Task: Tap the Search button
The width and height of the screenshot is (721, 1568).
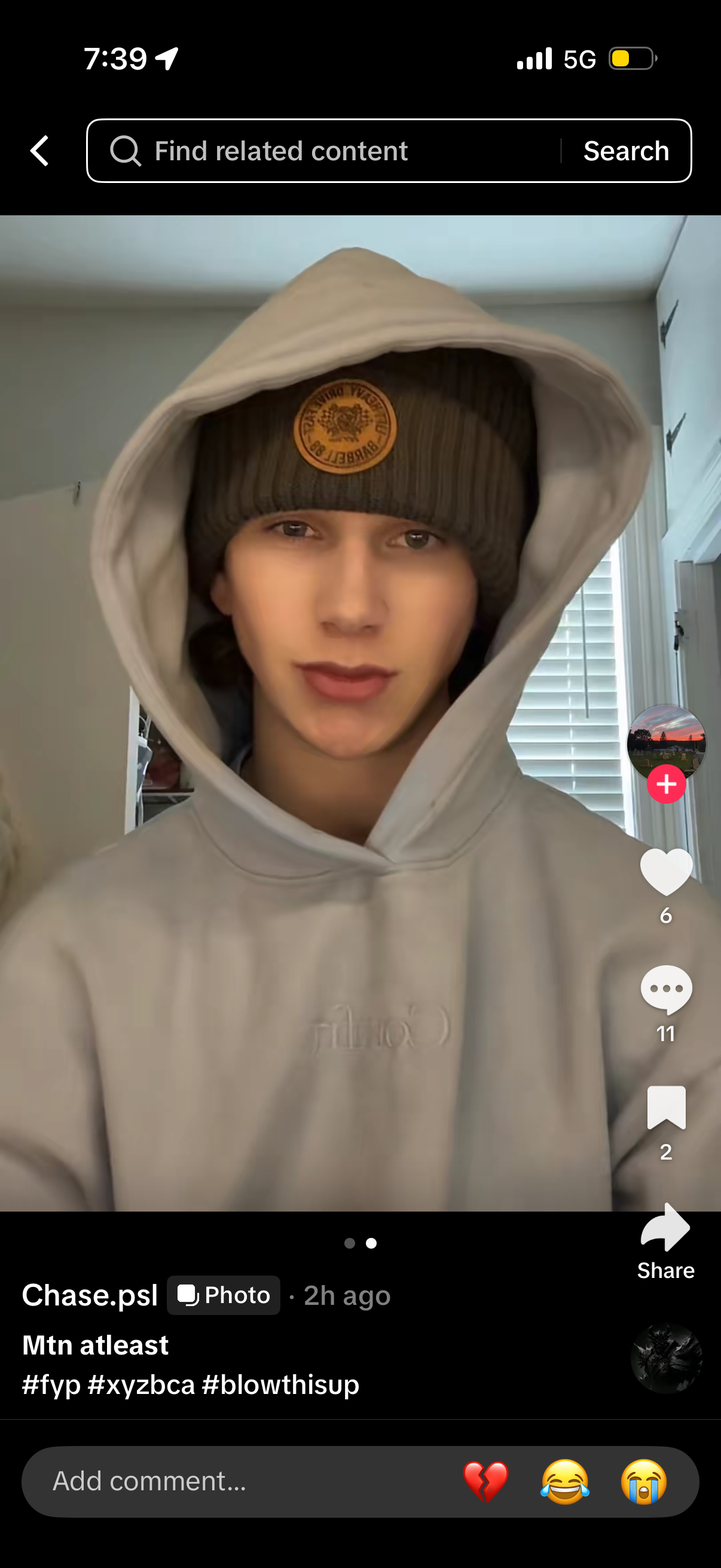Action: 626,150
